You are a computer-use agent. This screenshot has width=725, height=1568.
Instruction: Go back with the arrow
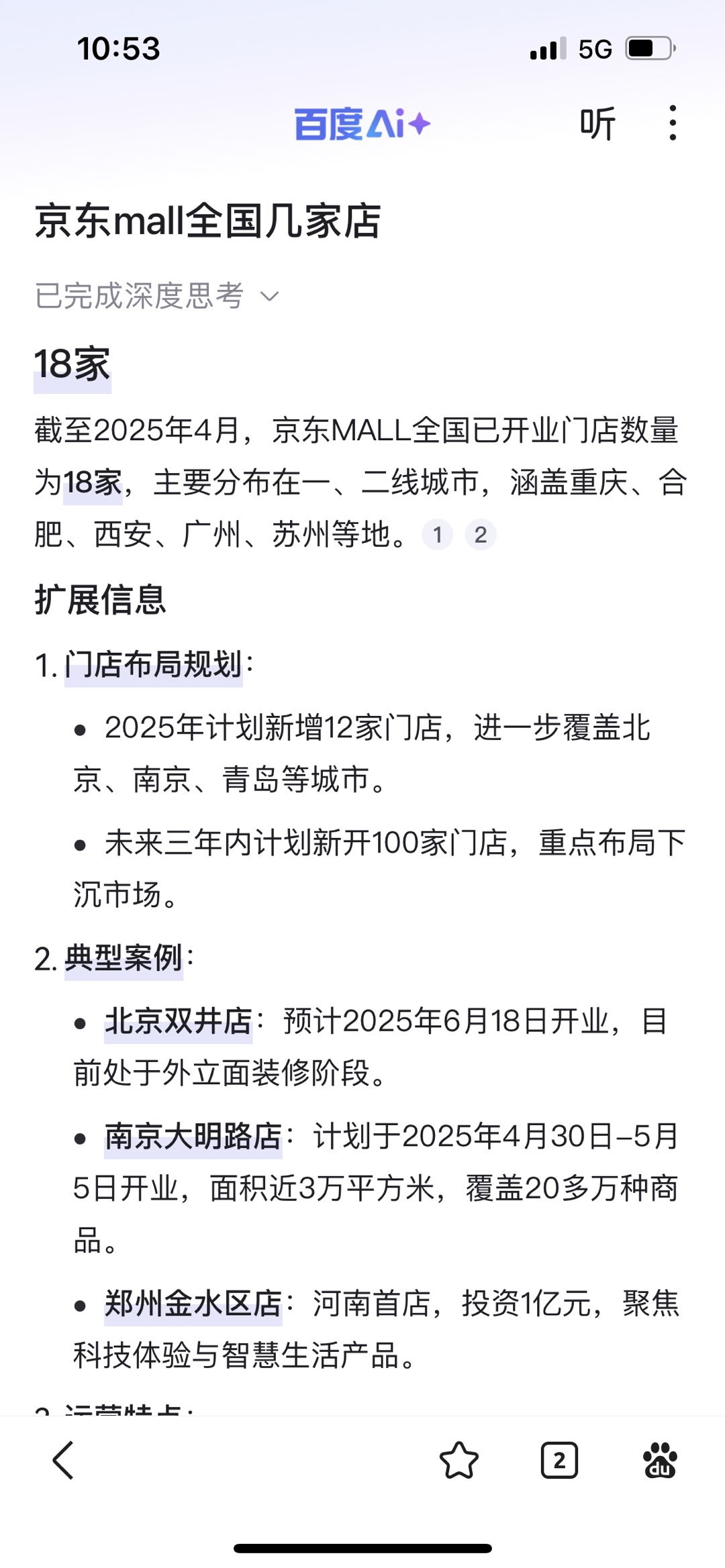(x=64, y=1460)
